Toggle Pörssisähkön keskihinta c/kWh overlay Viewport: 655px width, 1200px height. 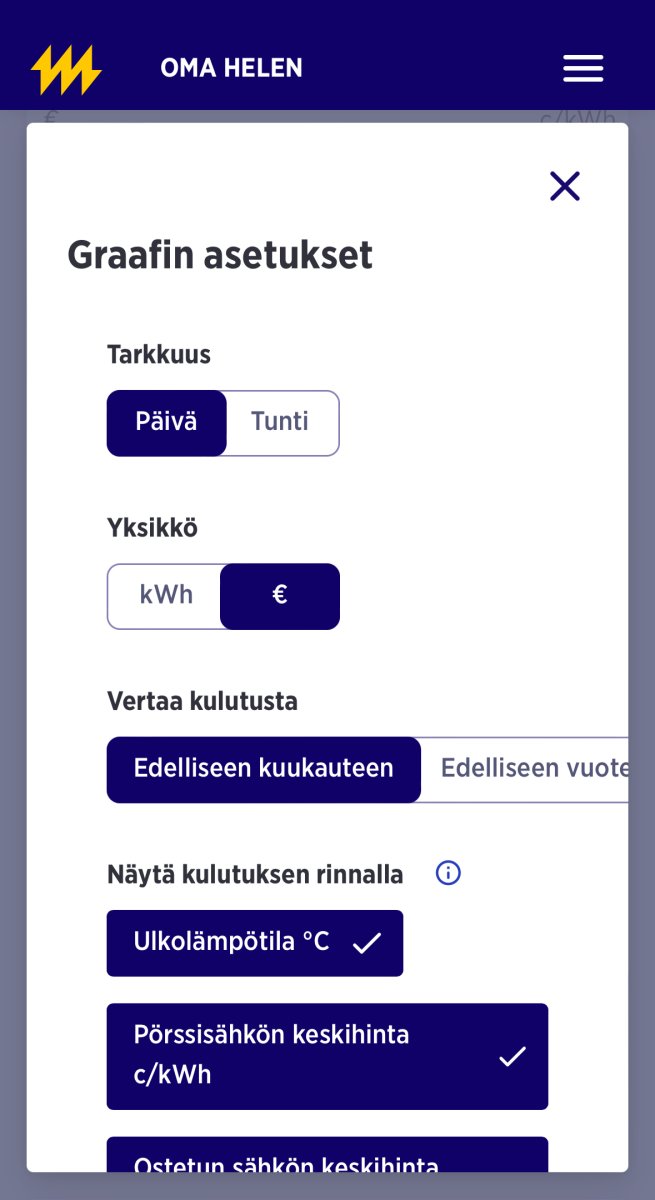(x=327, y=1056)
